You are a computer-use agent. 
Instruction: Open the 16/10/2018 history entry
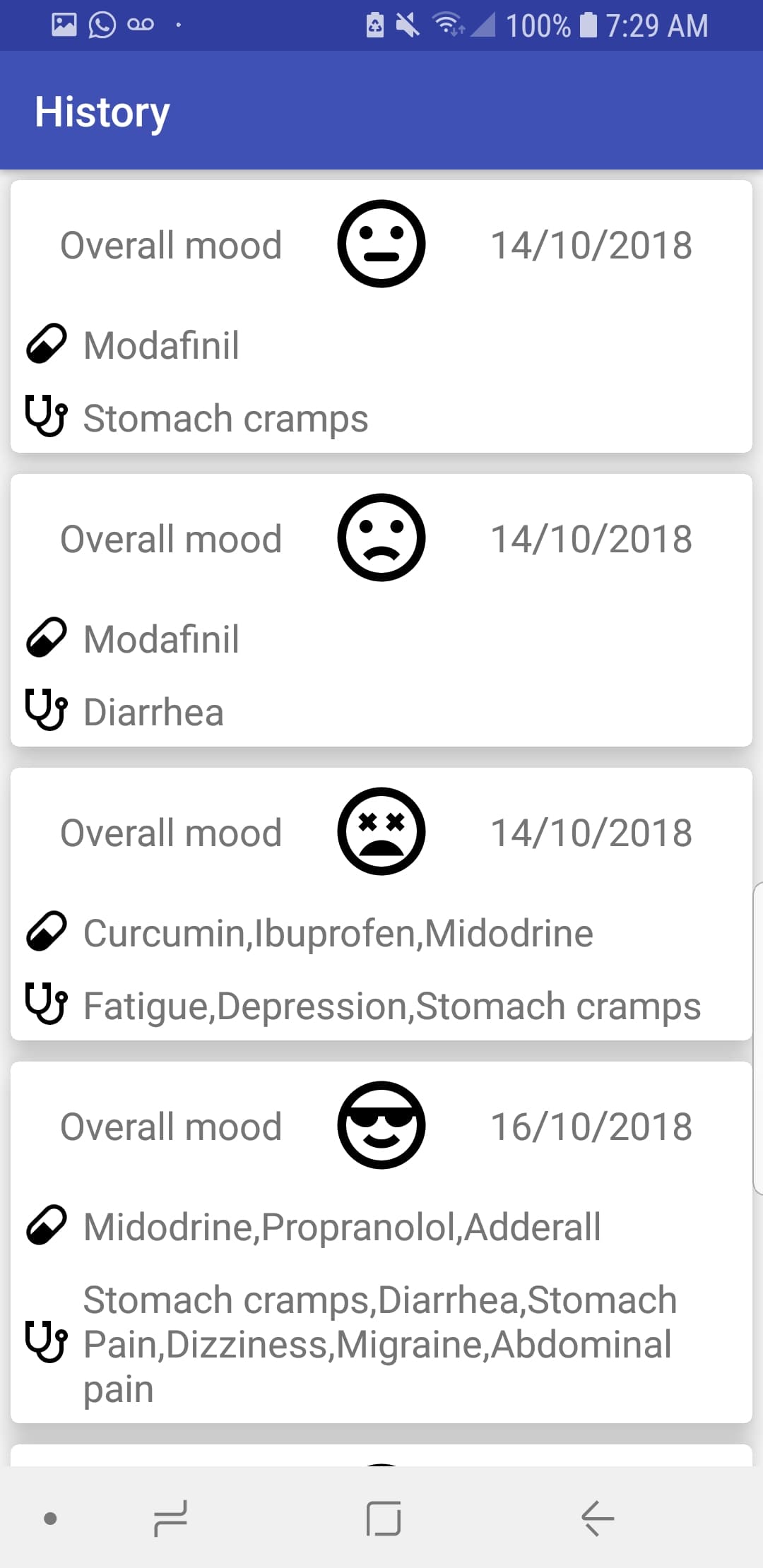(381, 1242)
